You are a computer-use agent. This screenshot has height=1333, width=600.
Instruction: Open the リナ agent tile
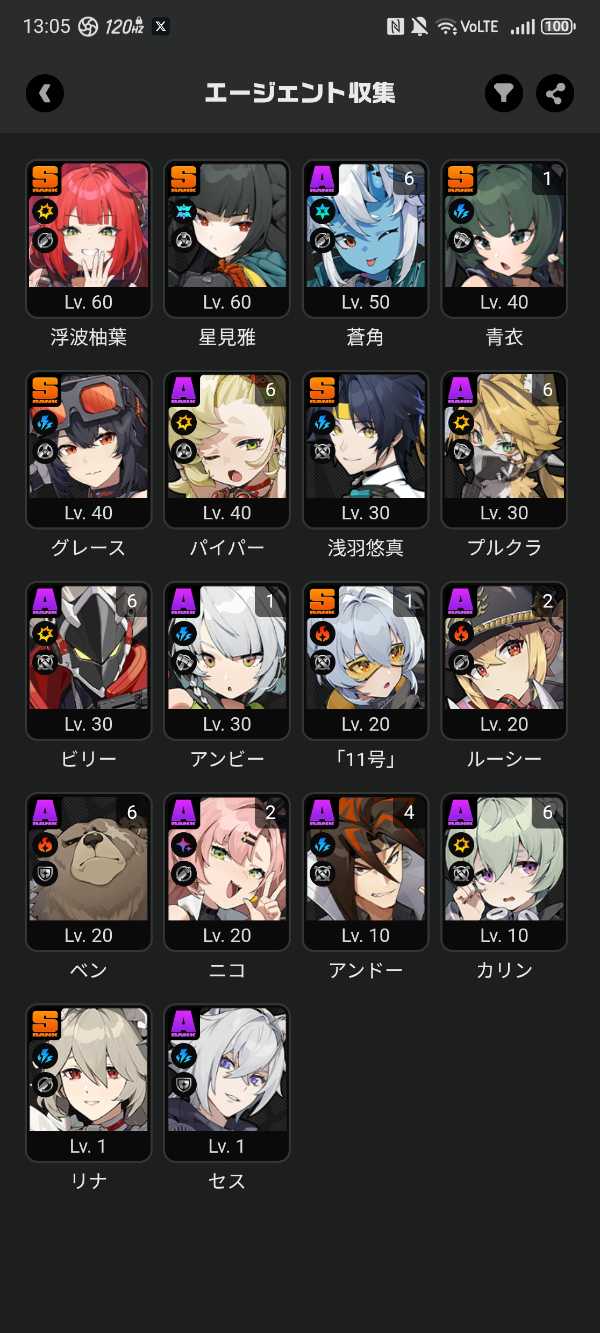point(89,1083)
